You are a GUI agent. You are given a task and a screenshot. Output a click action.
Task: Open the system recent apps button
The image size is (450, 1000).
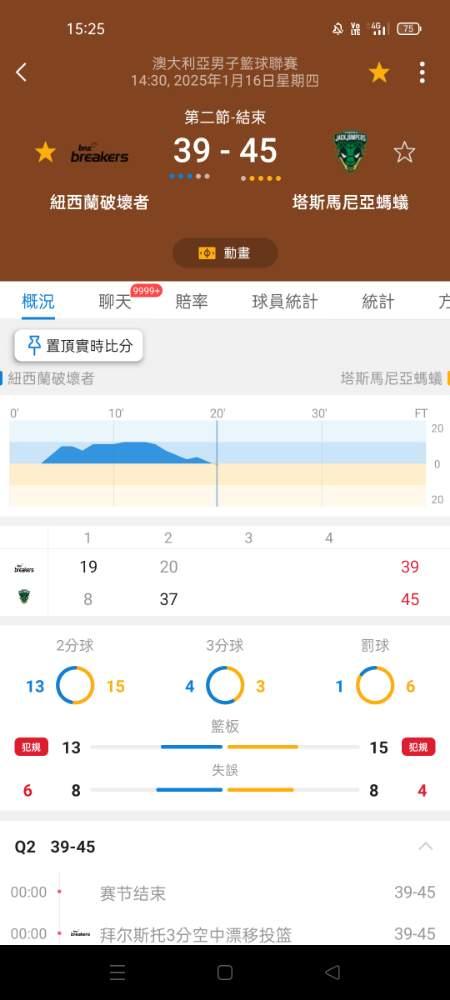[117, 972]
